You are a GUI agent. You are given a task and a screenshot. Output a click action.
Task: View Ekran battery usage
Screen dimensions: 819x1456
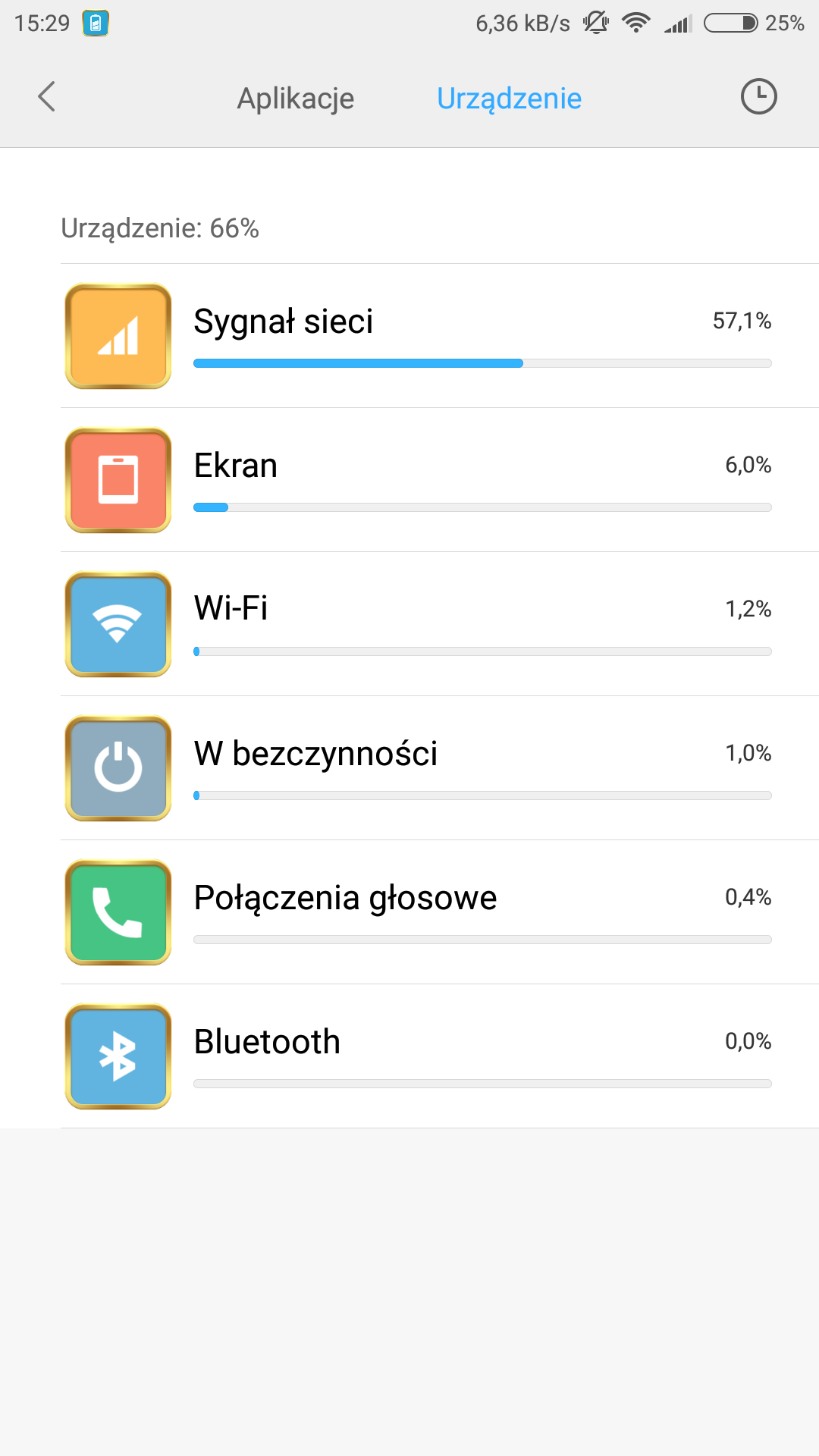(x=440, y=480)
